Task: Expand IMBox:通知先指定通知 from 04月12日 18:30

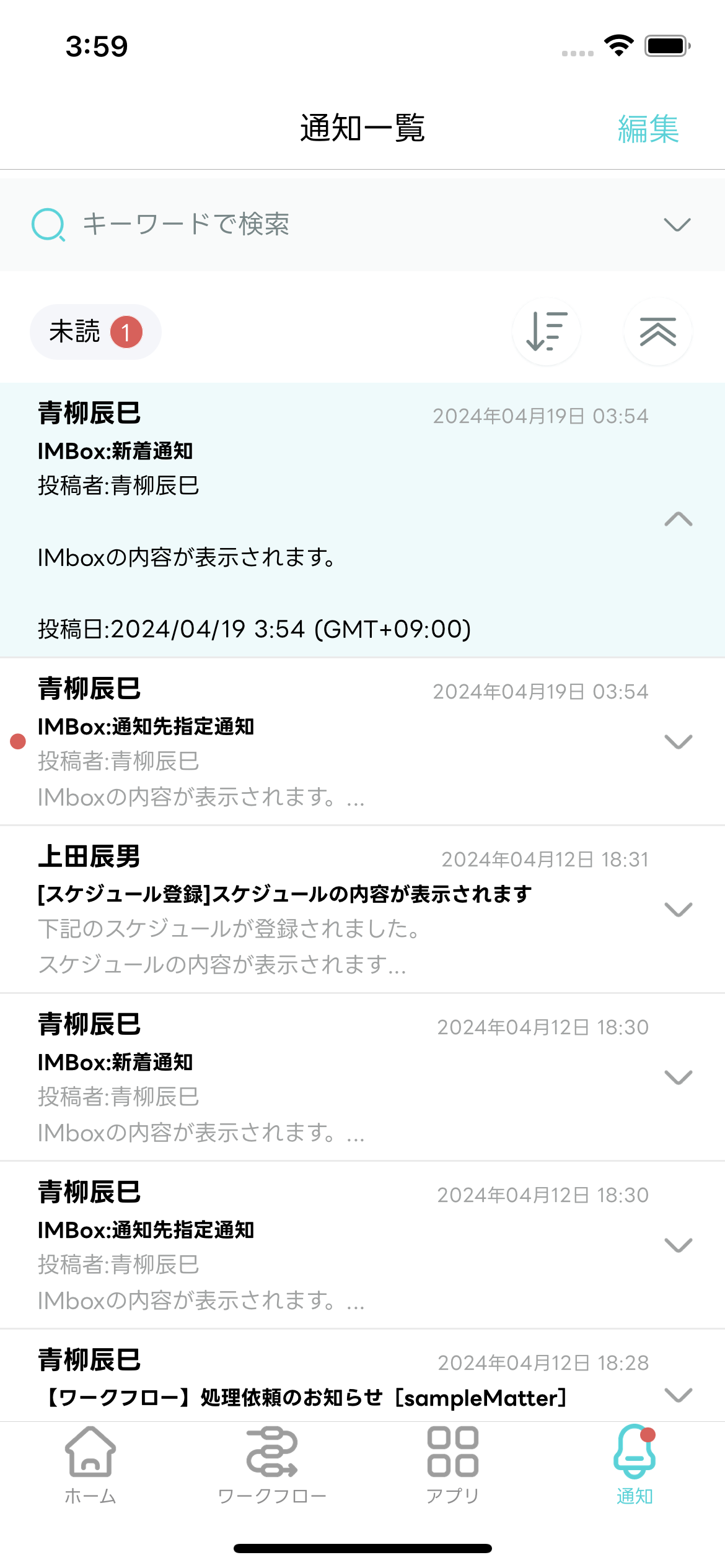Action: coord(678,1245)
